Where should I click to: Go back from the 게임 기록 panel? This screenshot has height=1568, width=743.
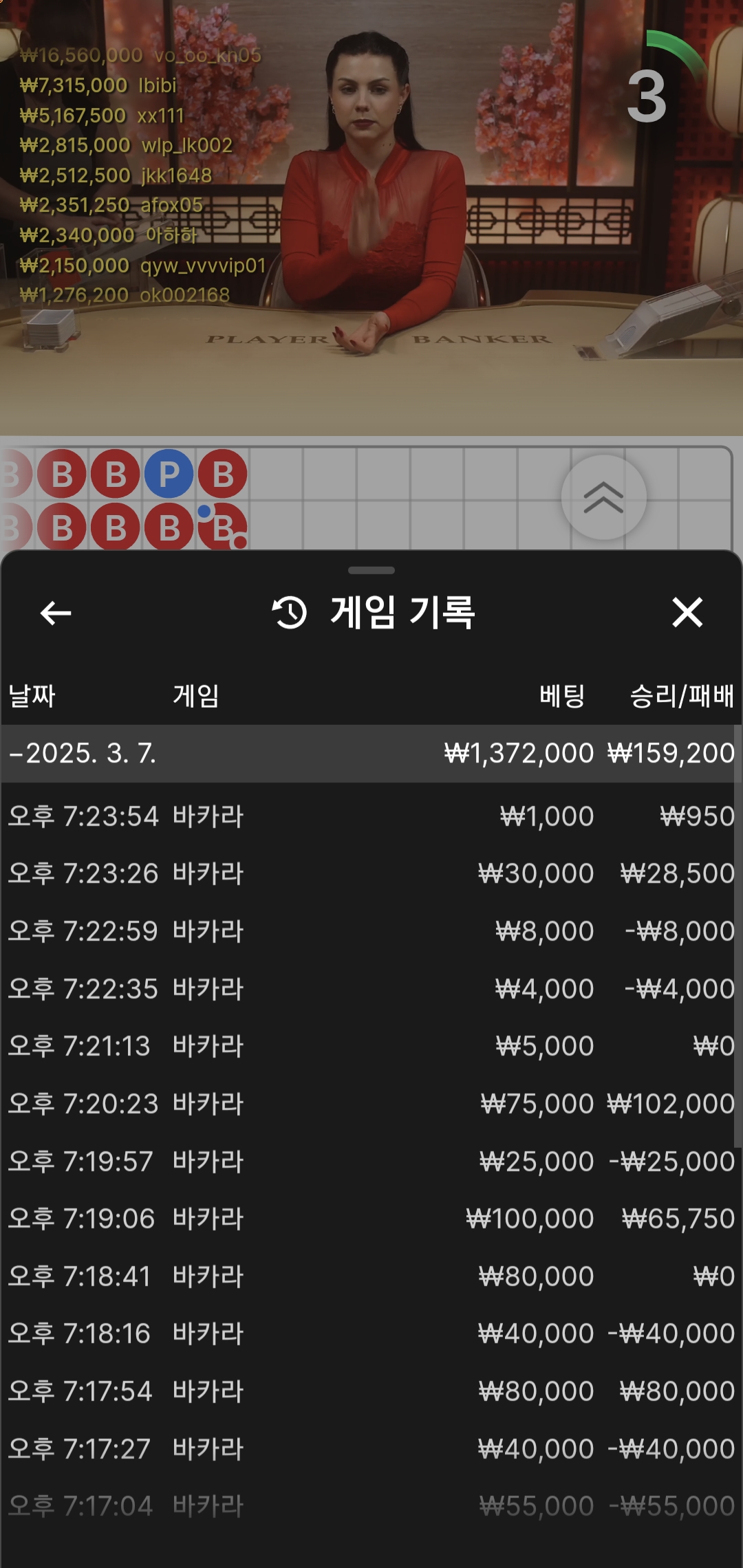[x=56, y=613]
